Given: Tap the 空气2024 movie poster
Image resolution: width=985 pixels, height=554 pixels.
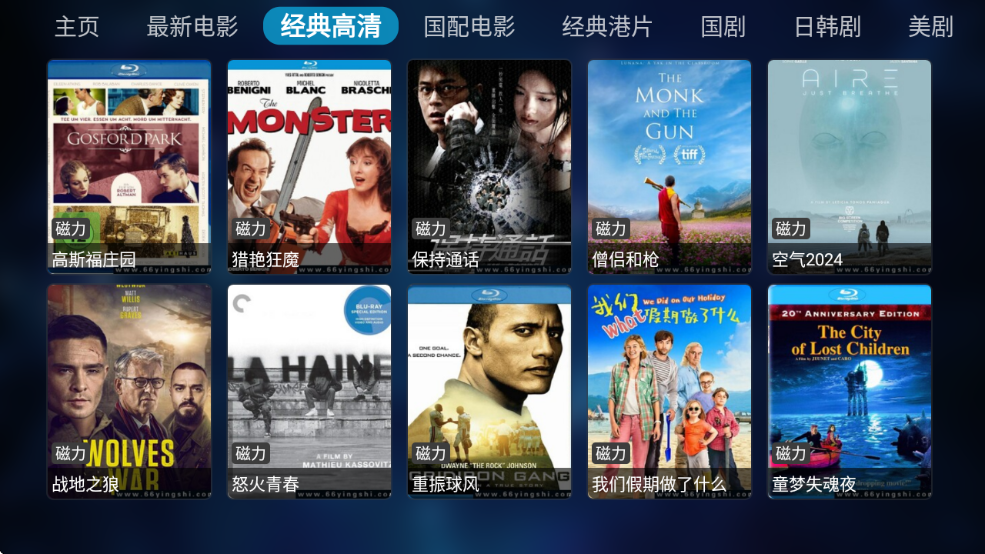Looking at the screenshot, I should [849, 166].
